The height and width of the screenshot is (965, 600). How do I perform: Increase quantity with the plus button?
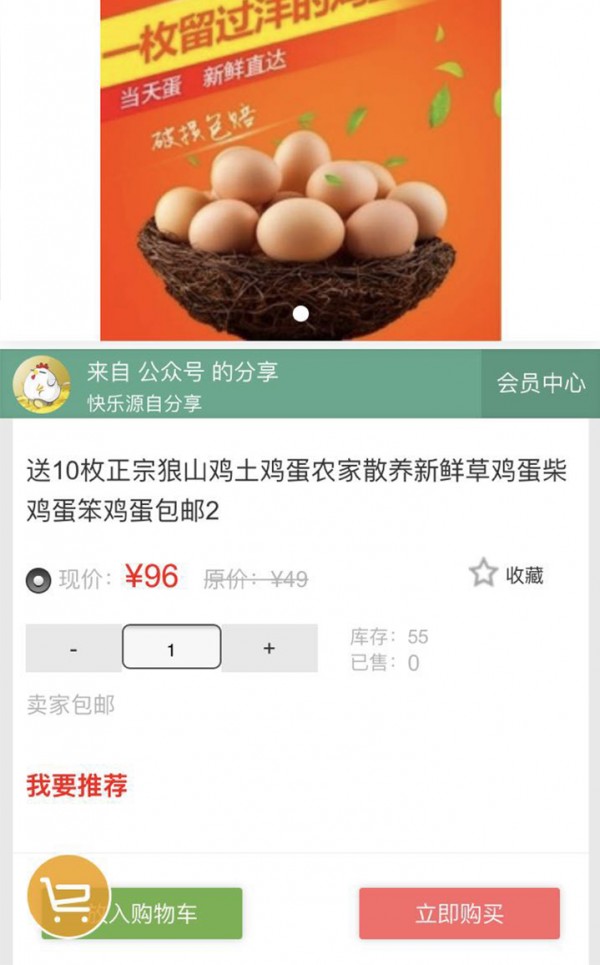pyautogui.click(x=269, y=648)
